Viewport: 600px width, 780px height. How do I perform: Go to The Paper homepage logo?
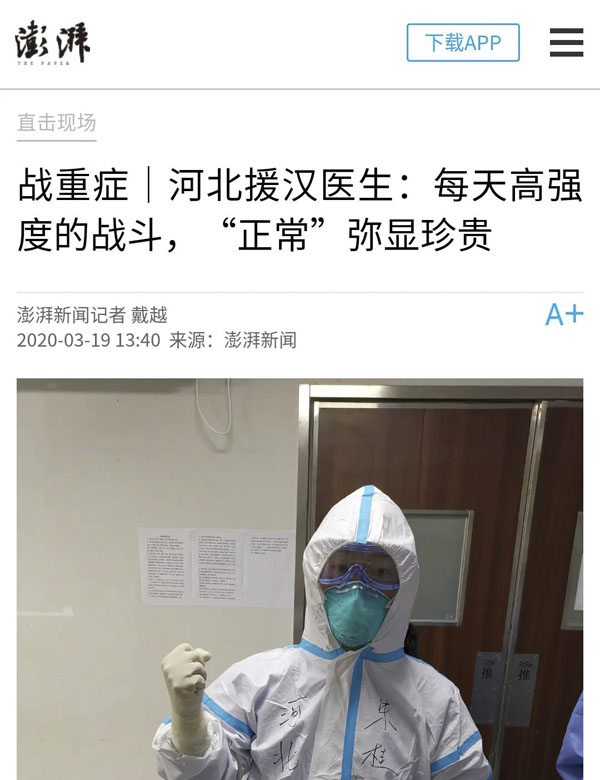click(52, 43)
